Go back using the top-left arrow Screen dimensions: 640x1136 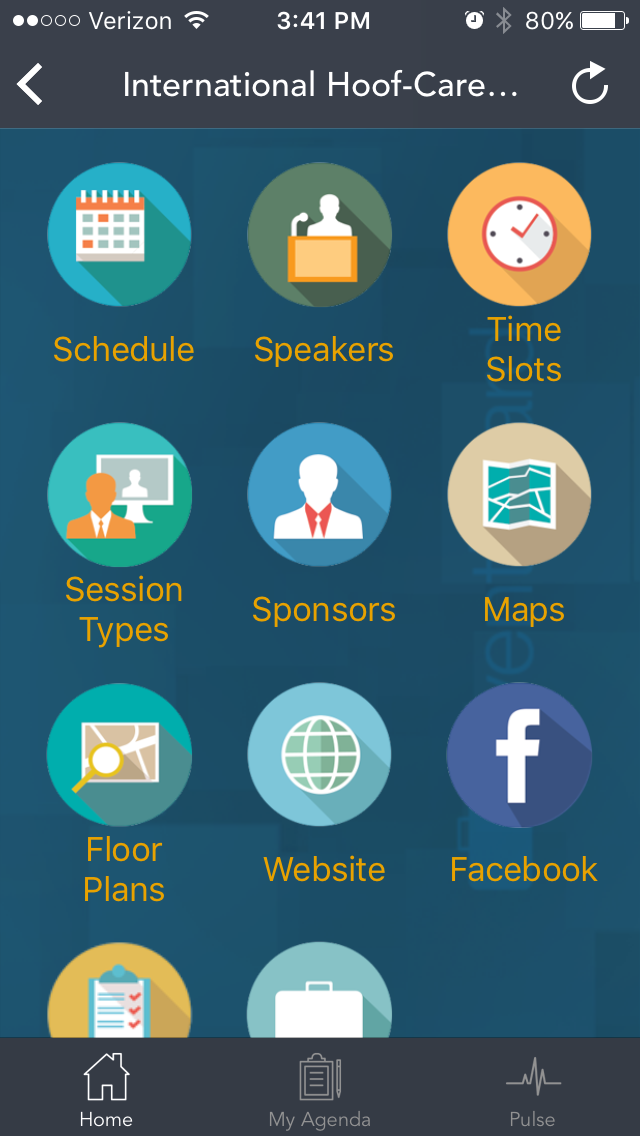pyautogui.click(x=31, y=85)
